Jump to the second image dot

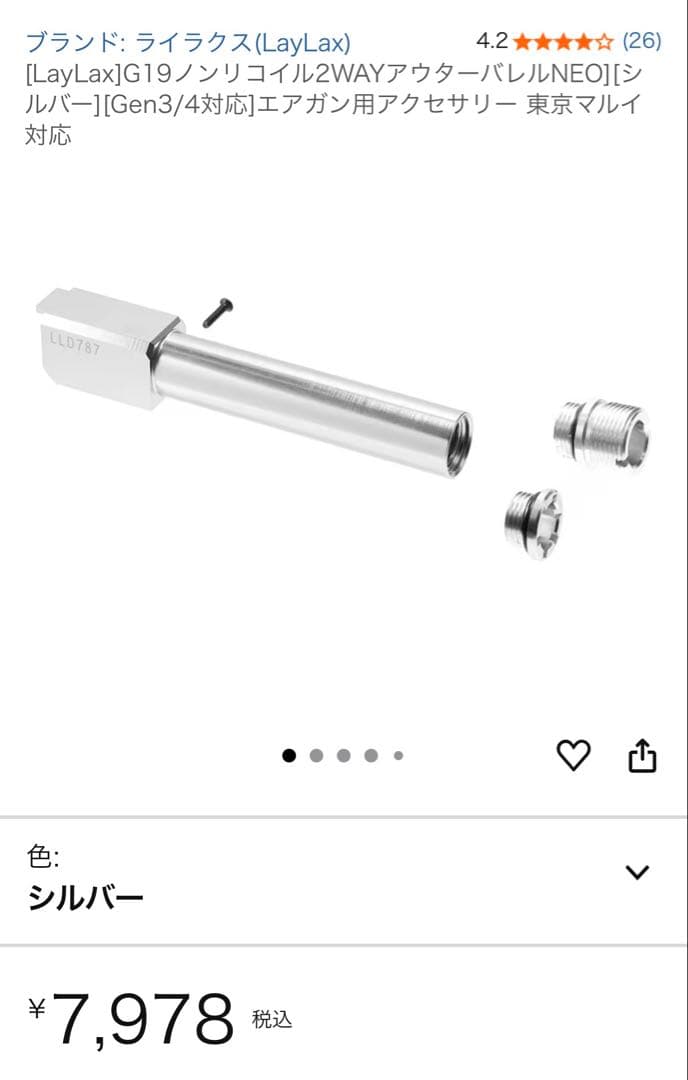[x=317, y=756]
